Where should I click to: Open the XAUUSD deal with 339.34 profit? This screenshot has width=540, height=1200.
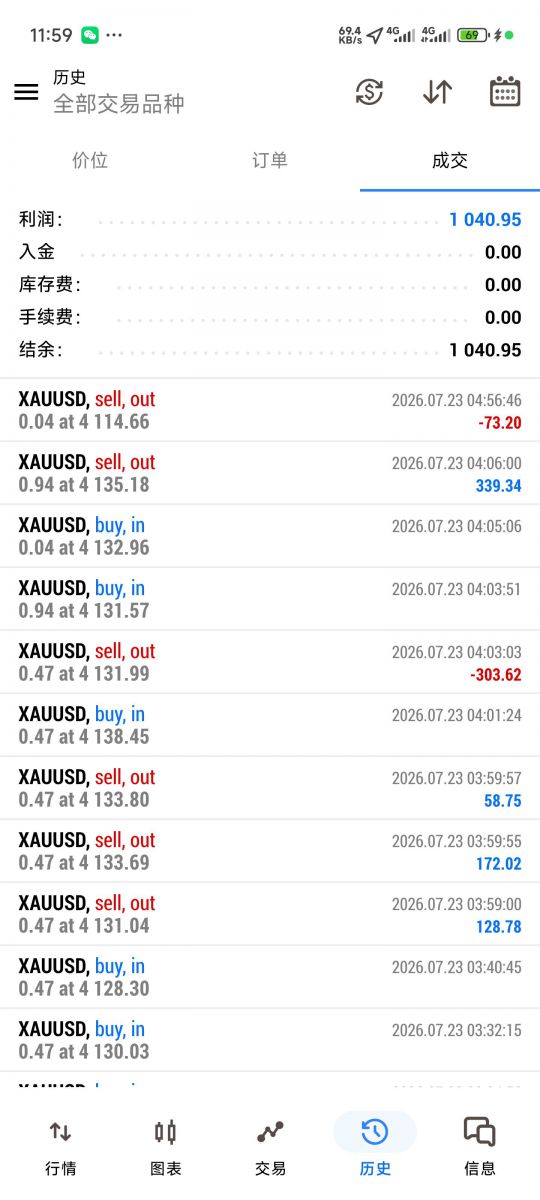point(270,473)
